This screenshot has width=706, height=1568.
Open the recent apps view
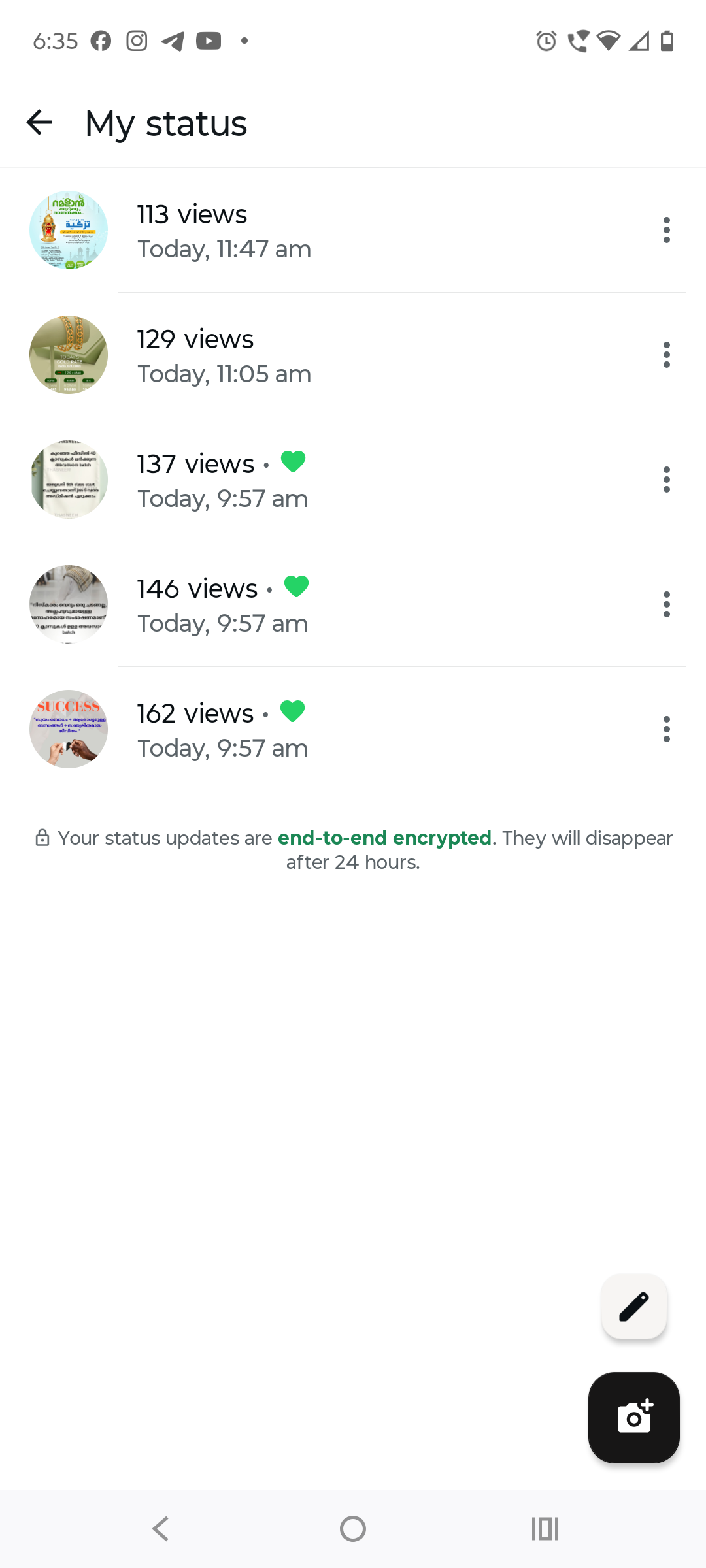pos(545,1529)
